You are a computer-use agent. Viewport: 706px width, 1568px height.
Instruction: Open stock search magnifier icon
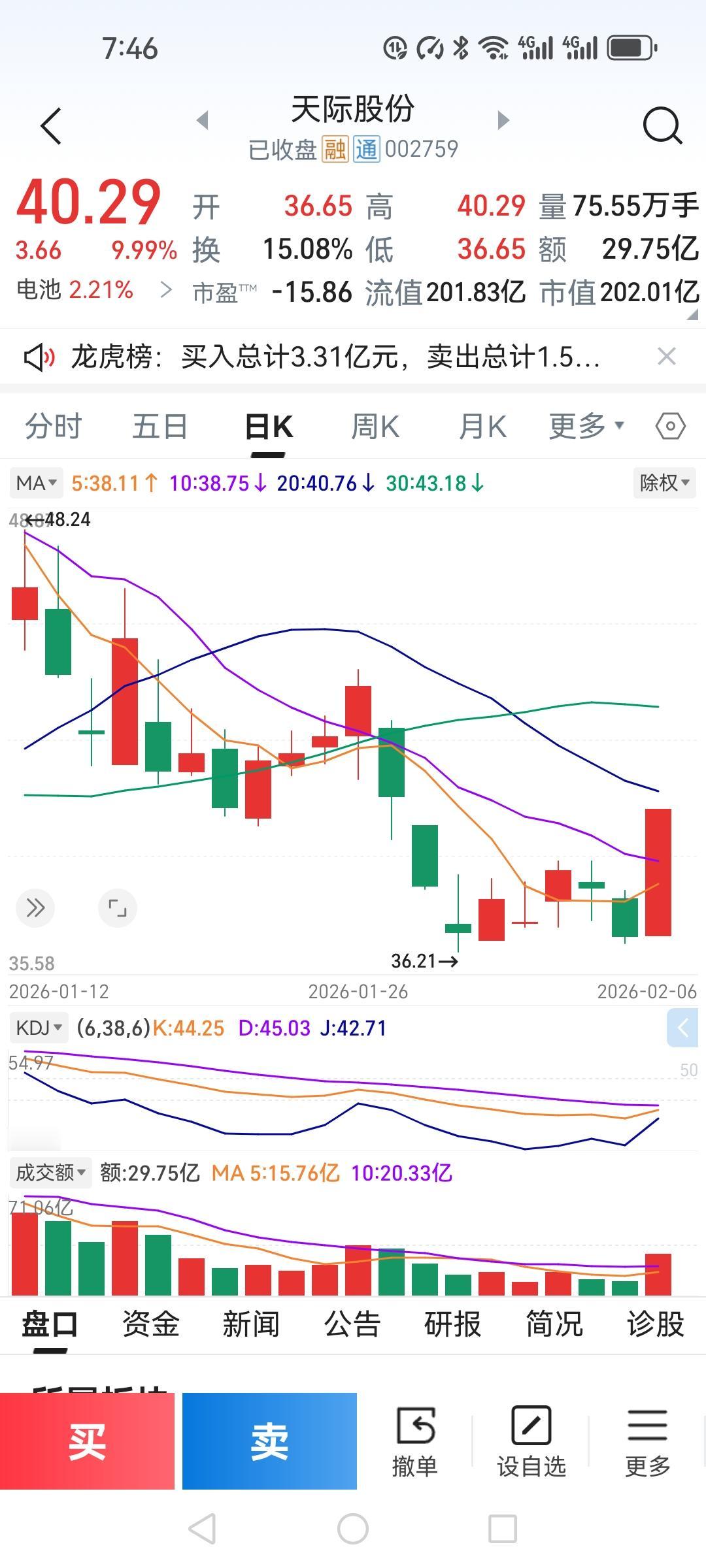point(662,125)
